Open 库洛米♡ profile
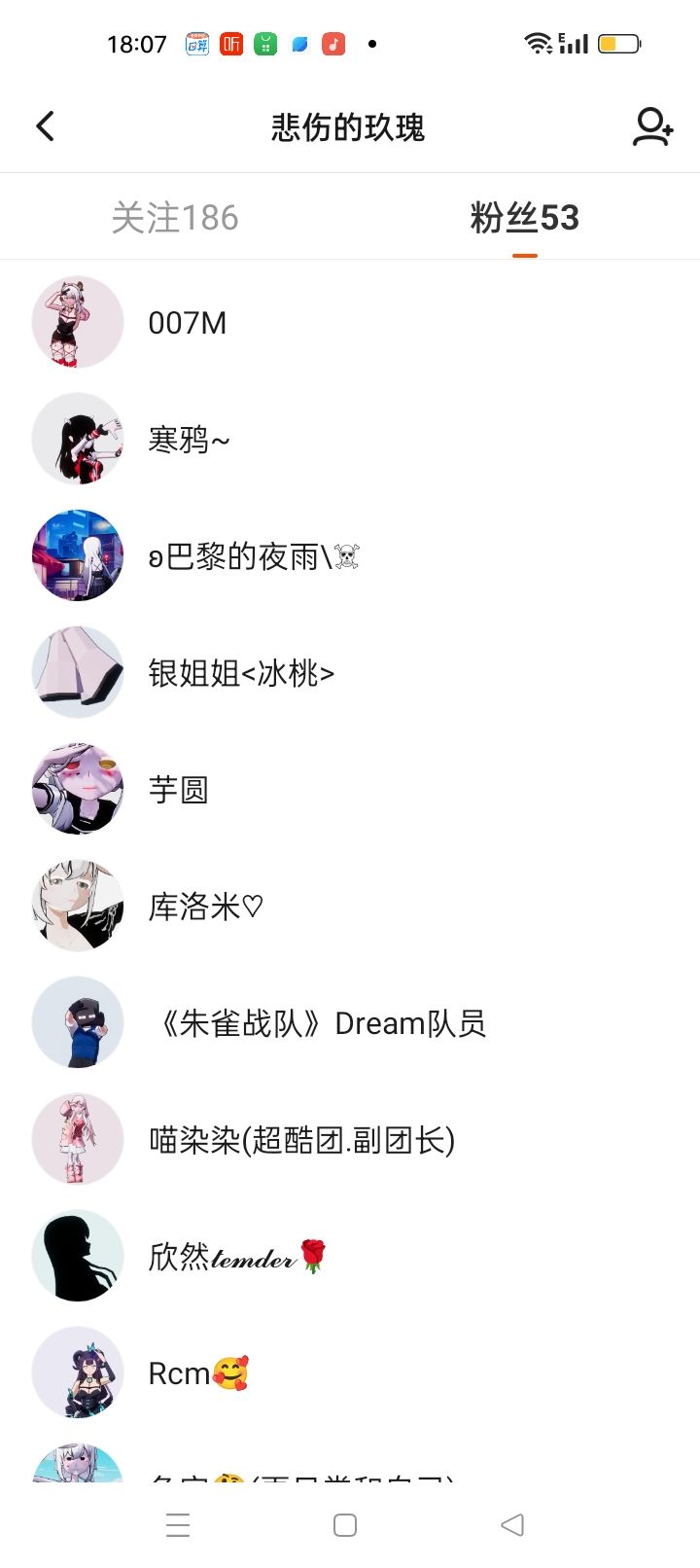The height and width of the screenshot is (1568, 700). (205, 907)
